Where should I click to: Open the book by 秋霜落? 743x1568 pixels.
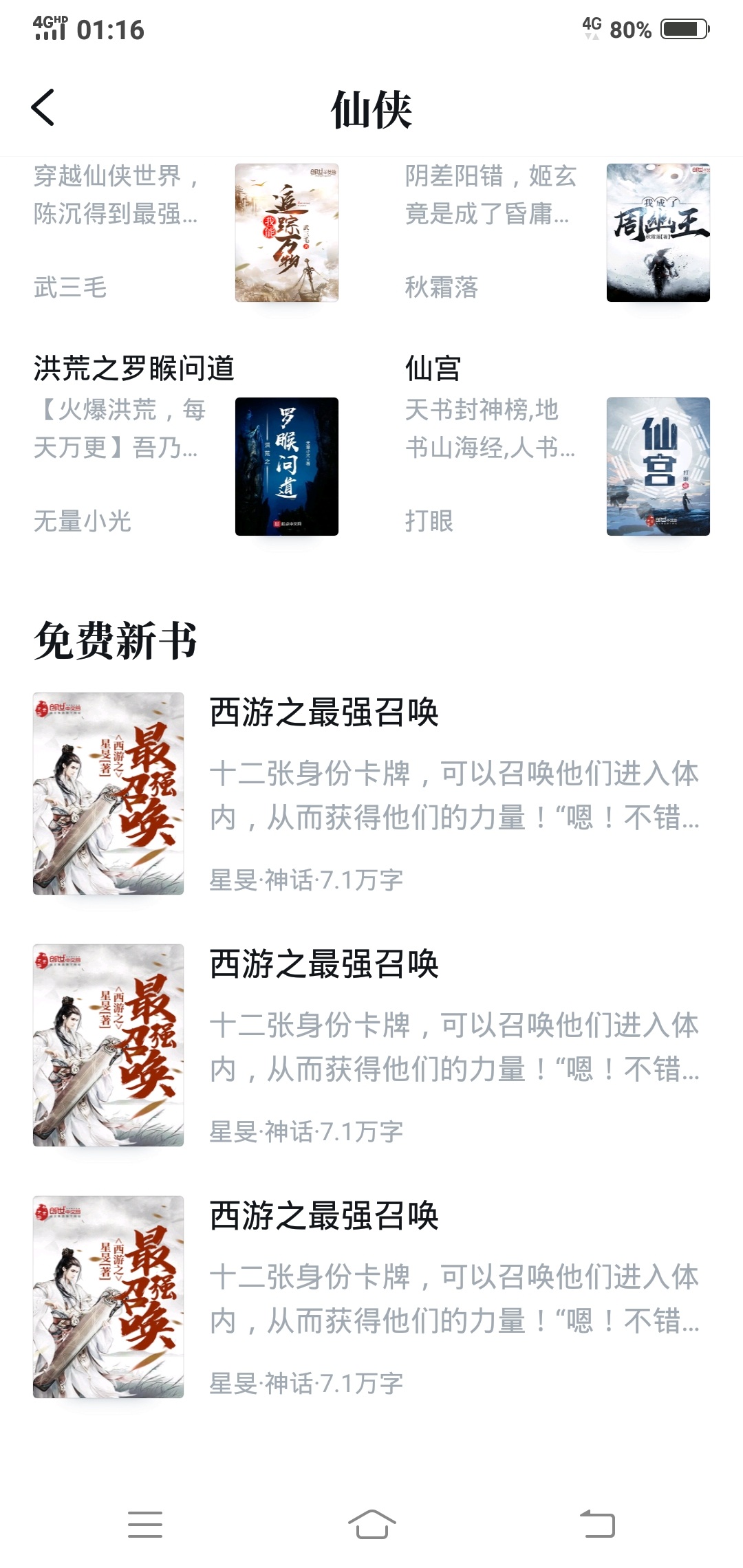click(557, 232)
